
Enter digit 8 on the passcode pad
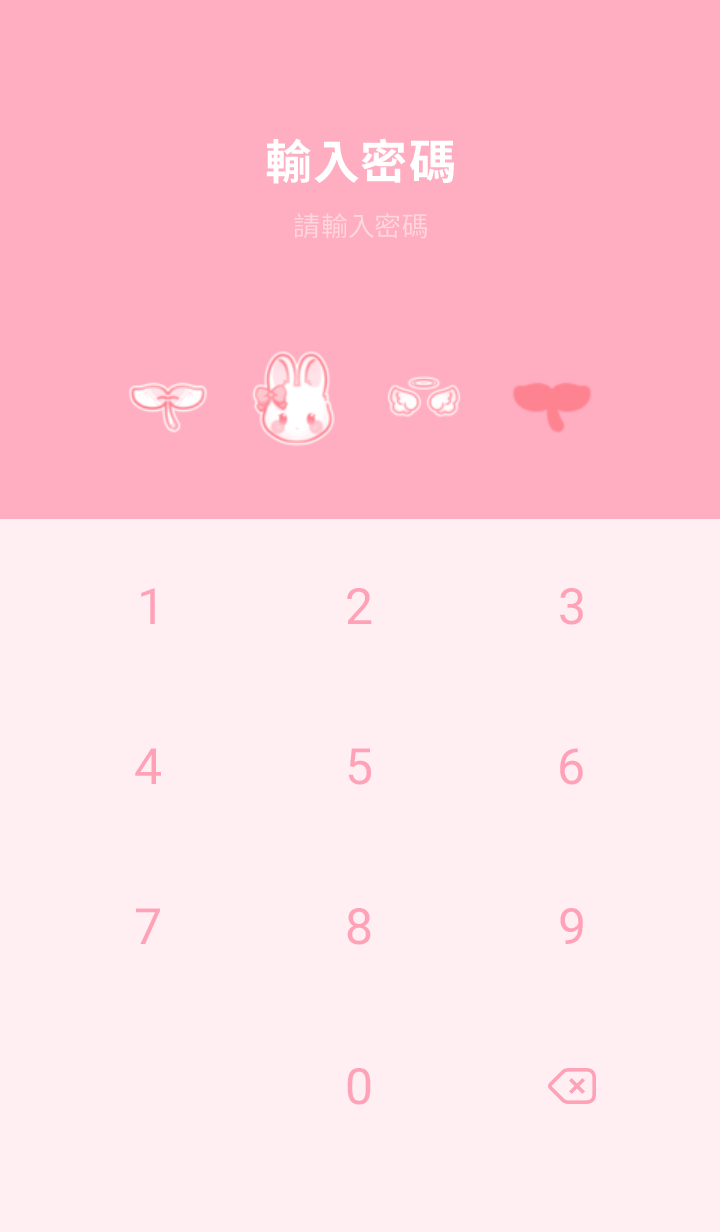pos(359,927)
